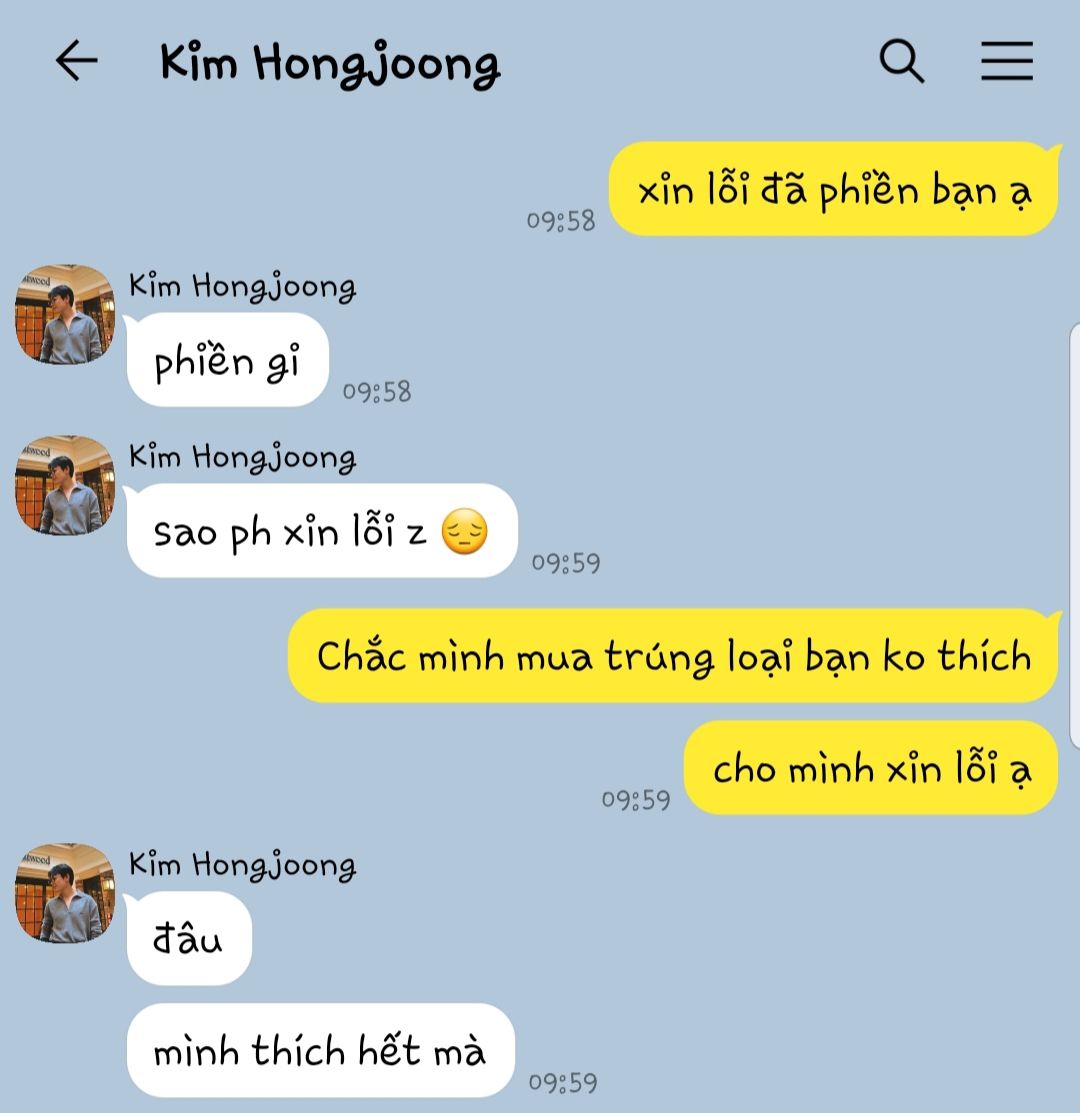The width and height of the screenshot is (1080, 1113).
Task: View the profile photo beside the "đâu" message
Action: point(65,893)
